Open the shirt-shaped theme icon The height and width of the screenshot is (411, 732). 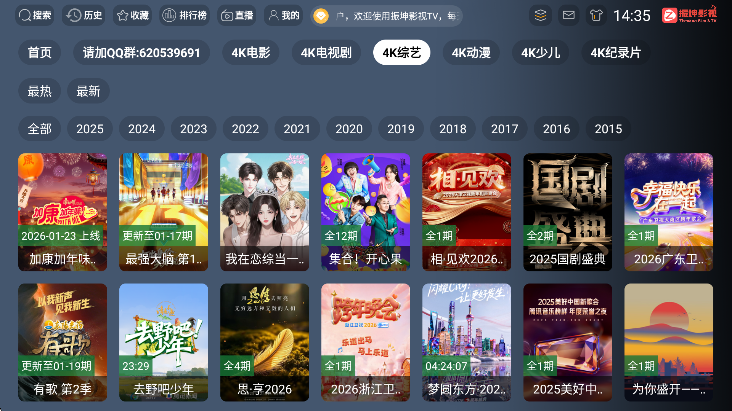[597, 16]
